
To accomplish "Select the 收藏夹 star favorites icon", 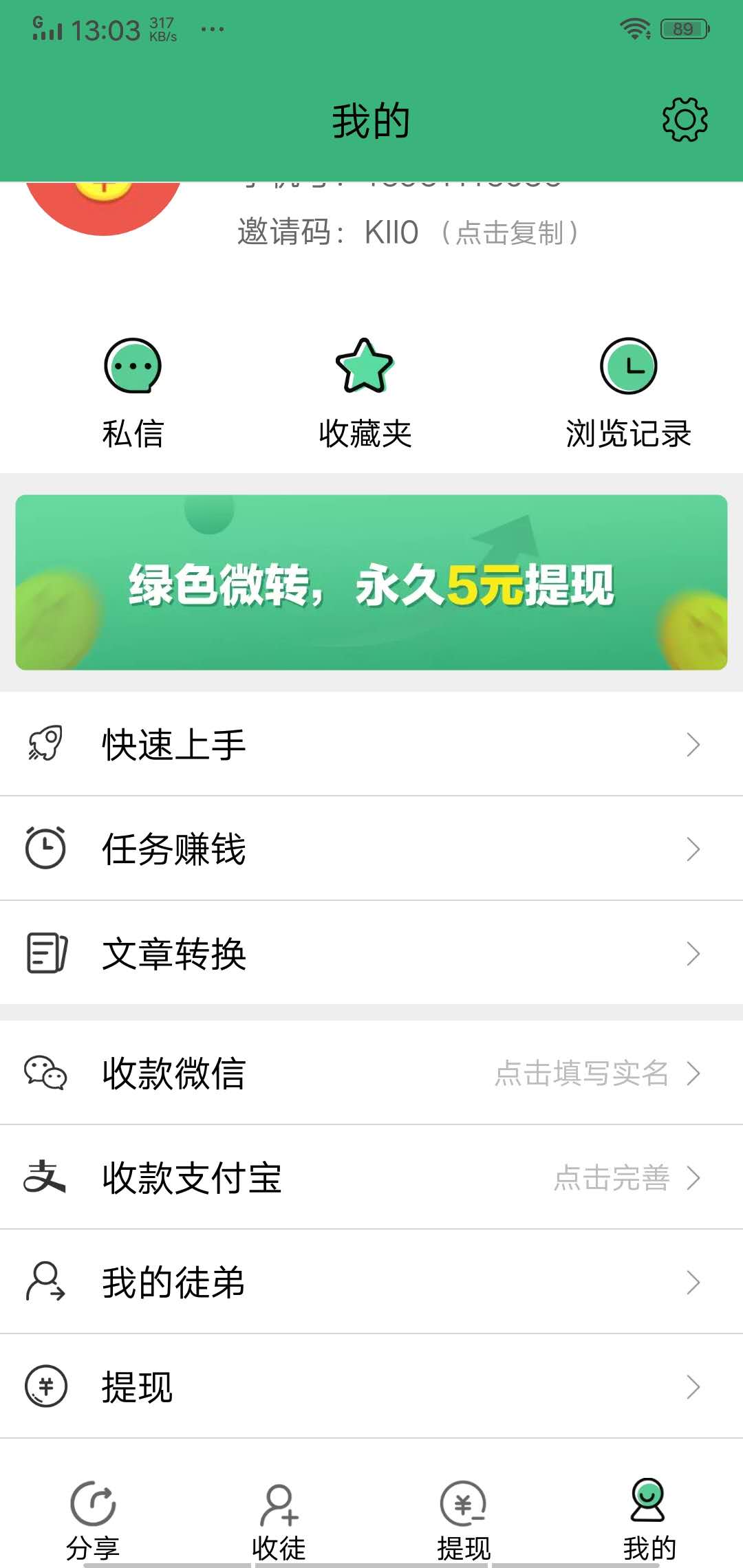I will pos(365,367).
